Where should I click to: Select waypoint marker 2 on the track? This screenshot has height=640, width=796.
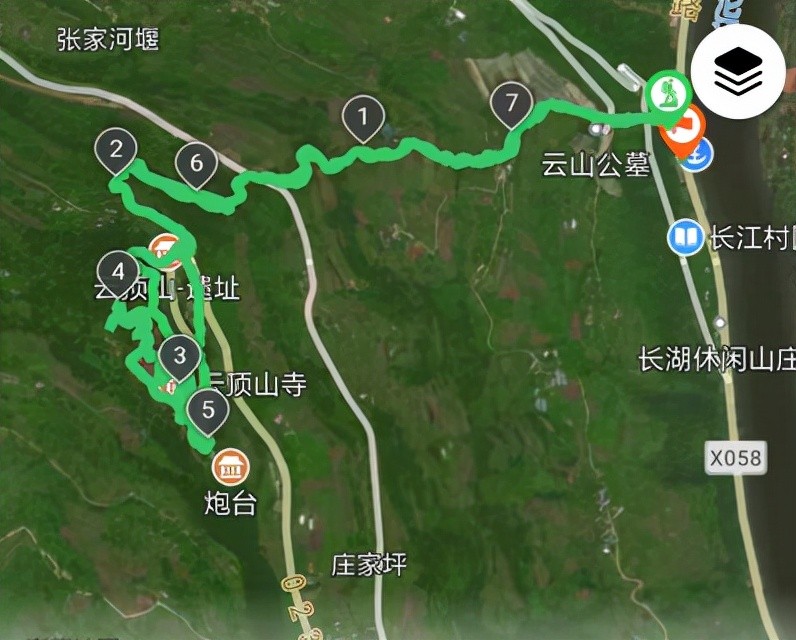(116, 150)
